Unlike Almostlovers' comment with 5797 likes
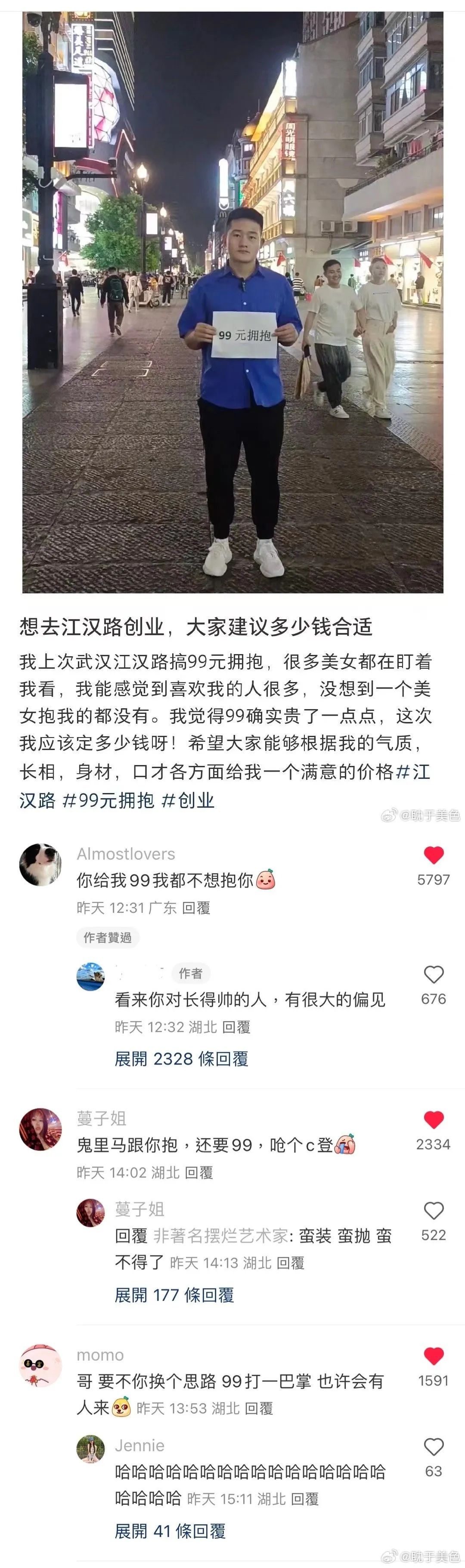This screenshot has width=465, height=1568. (x=433, y=855)
